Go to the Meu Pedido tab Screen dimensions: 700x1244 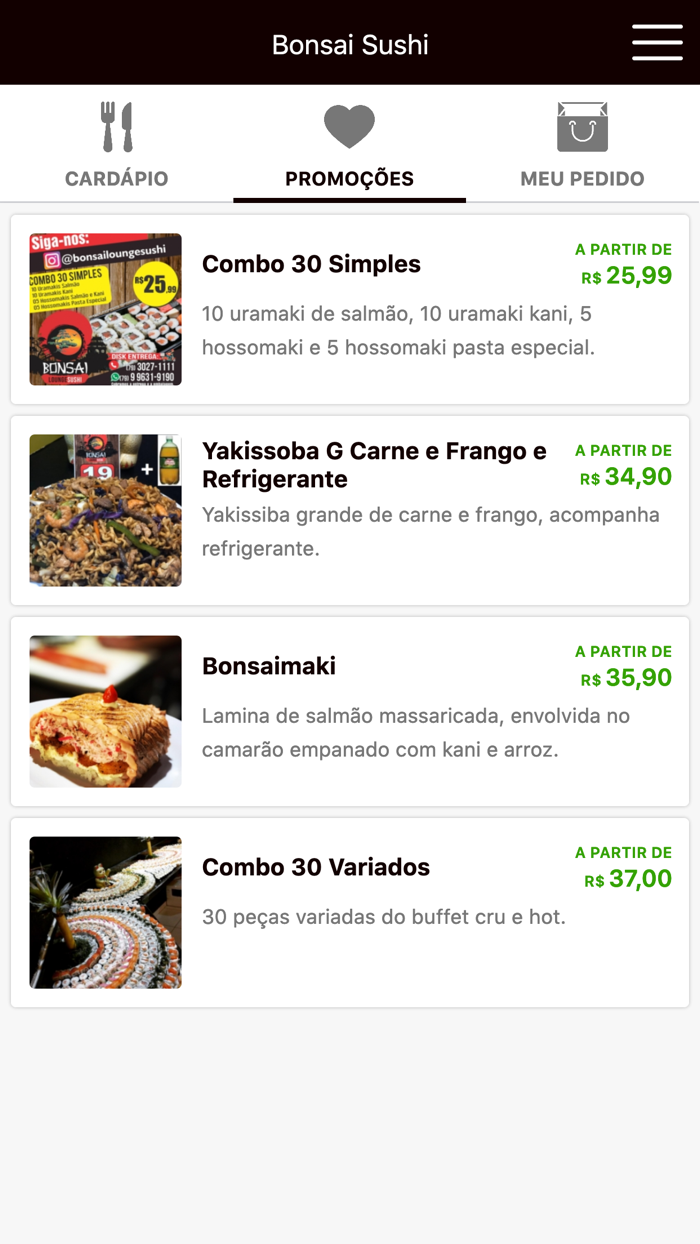click(x=582, y=145)
